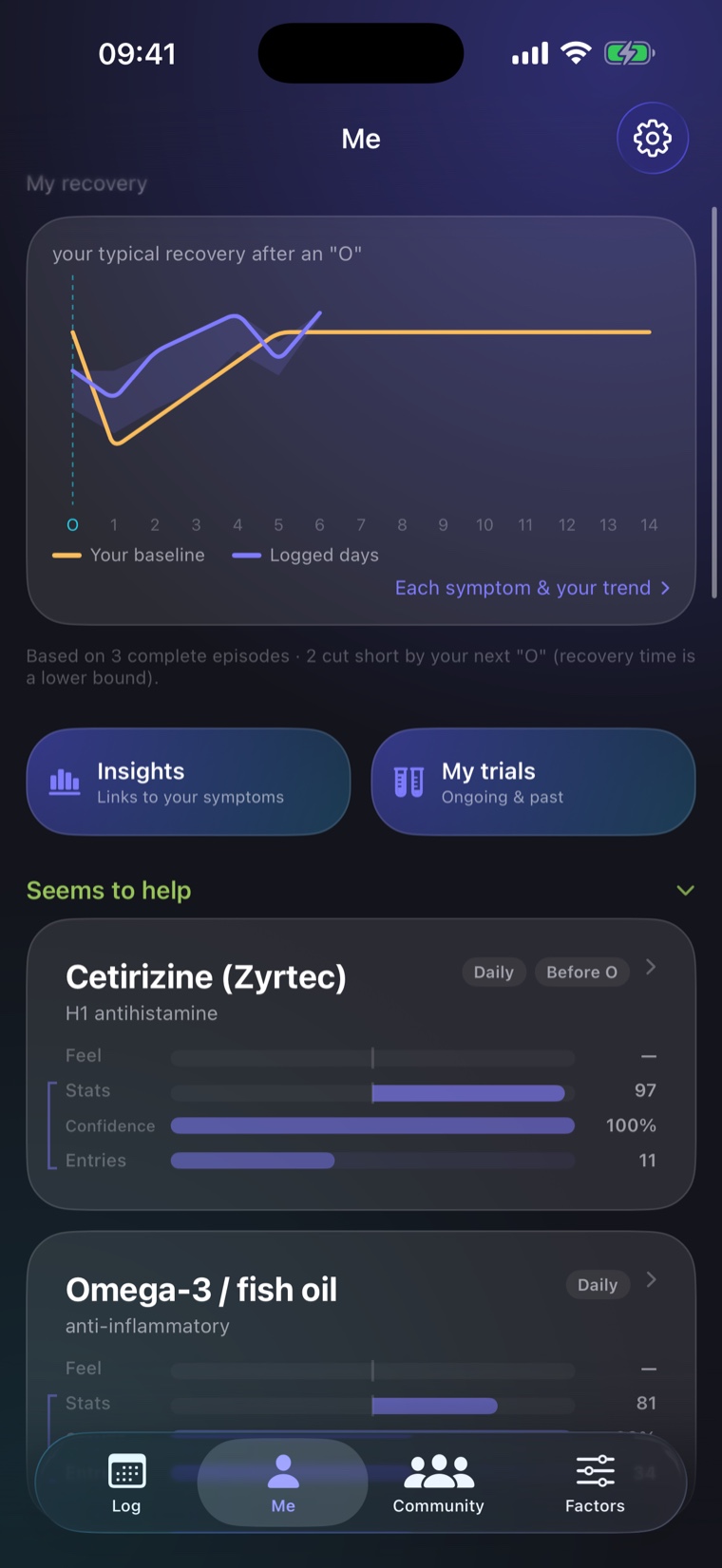722x1568 pixels.
Task: Switch to the Log tab
Action: [x=126, y=1483]
